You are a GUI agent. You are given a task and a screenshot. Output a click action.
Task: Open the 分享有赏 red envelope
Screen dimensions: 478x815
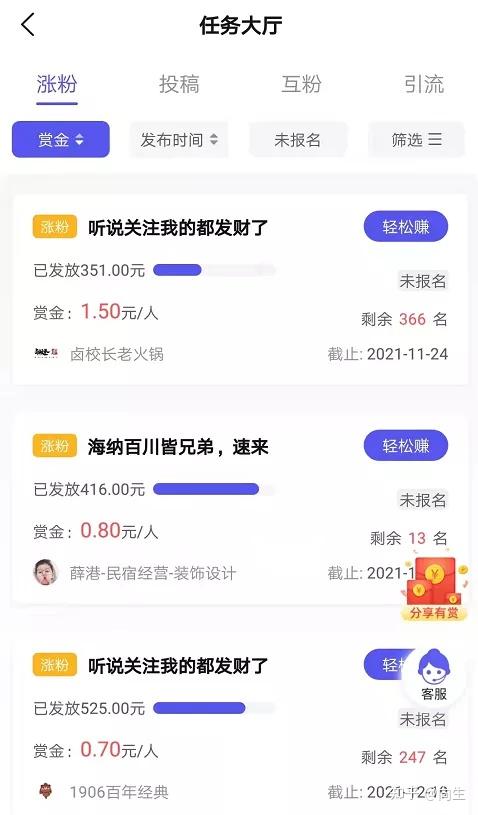click(435, 589)
